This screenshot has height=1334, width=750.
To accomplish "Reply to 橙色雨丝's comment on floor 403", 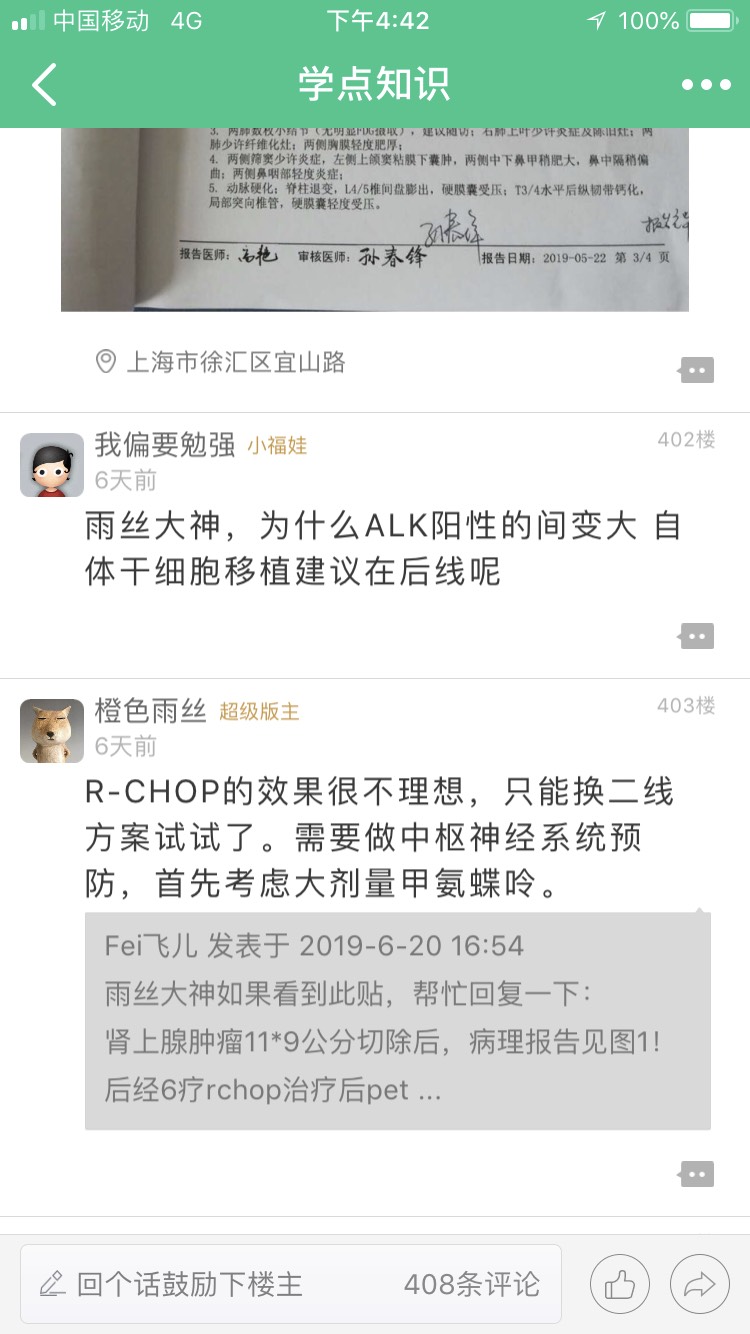I will (697, 1173).
